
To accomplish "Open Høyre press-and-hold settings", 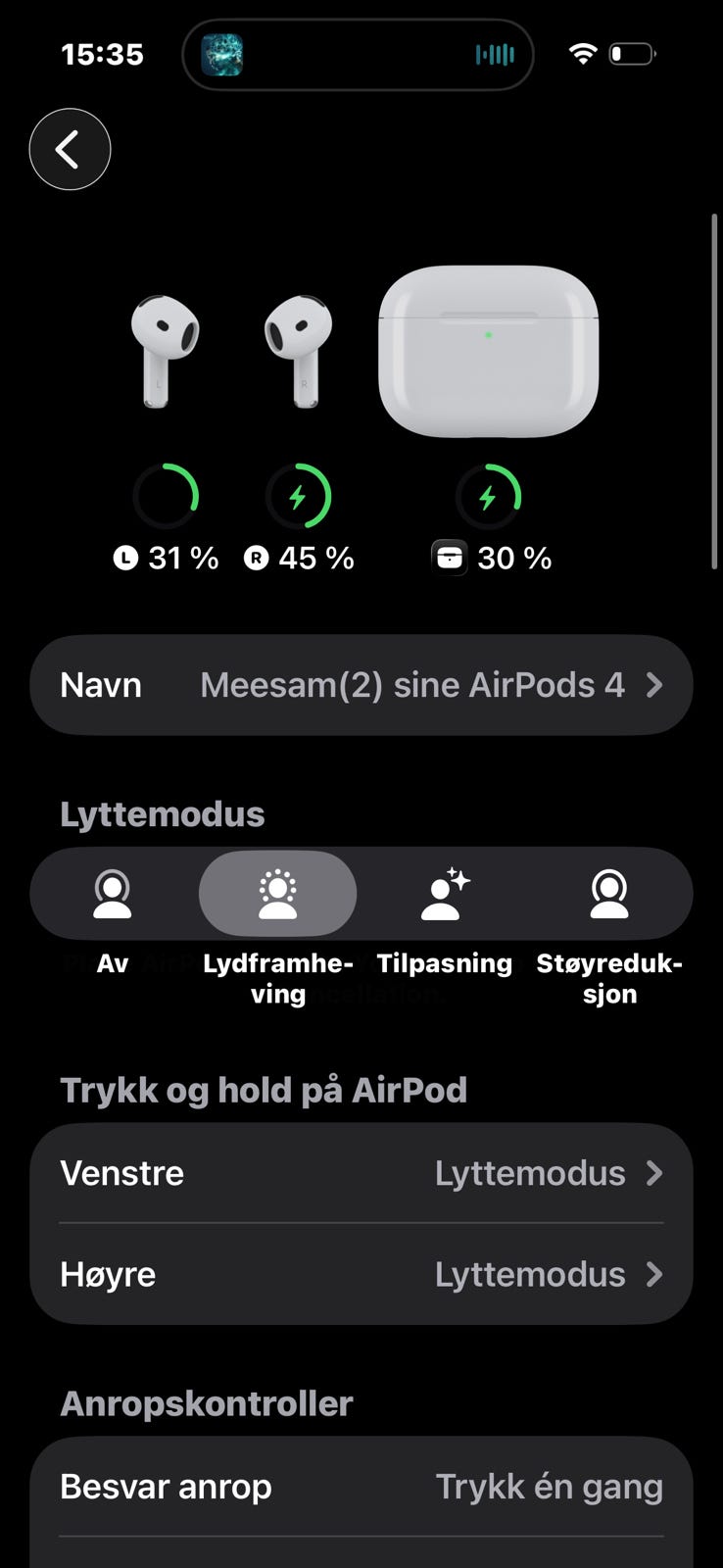I will [x=361, y=1274].
